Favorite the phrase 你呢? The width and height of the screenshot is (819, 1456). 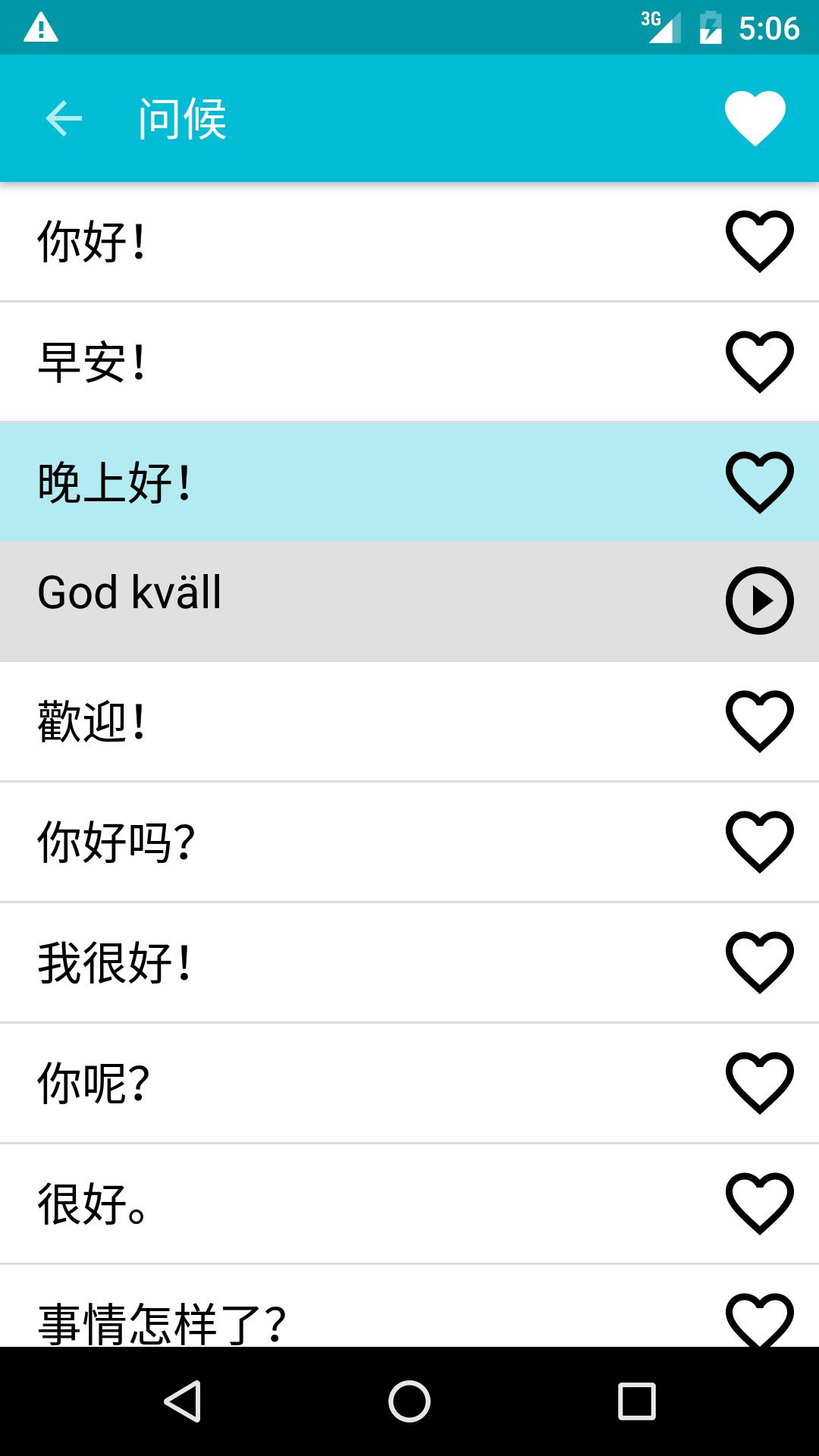[759, 1083]
